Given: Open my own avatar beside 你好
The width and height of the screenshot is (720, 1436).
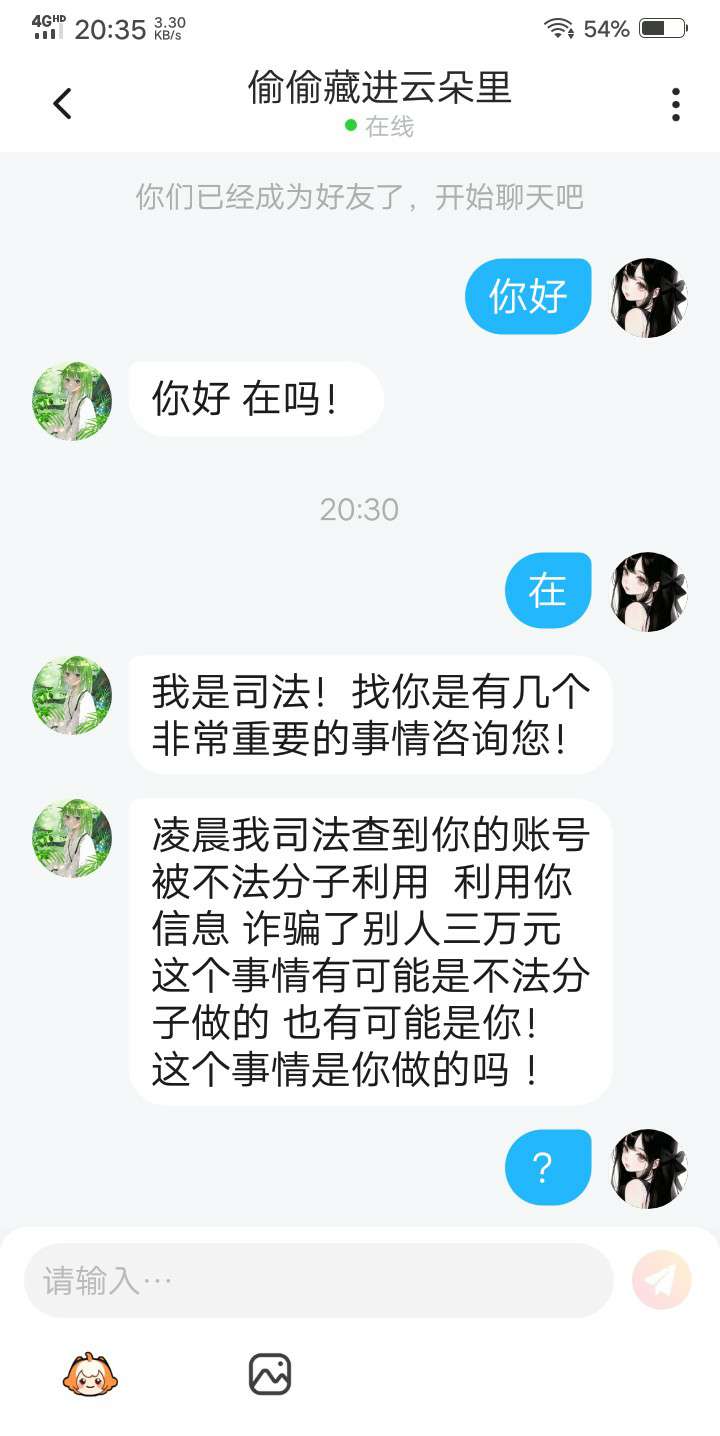Looking at the screenshot, I should pyautogui.click(x=649, y=297).
